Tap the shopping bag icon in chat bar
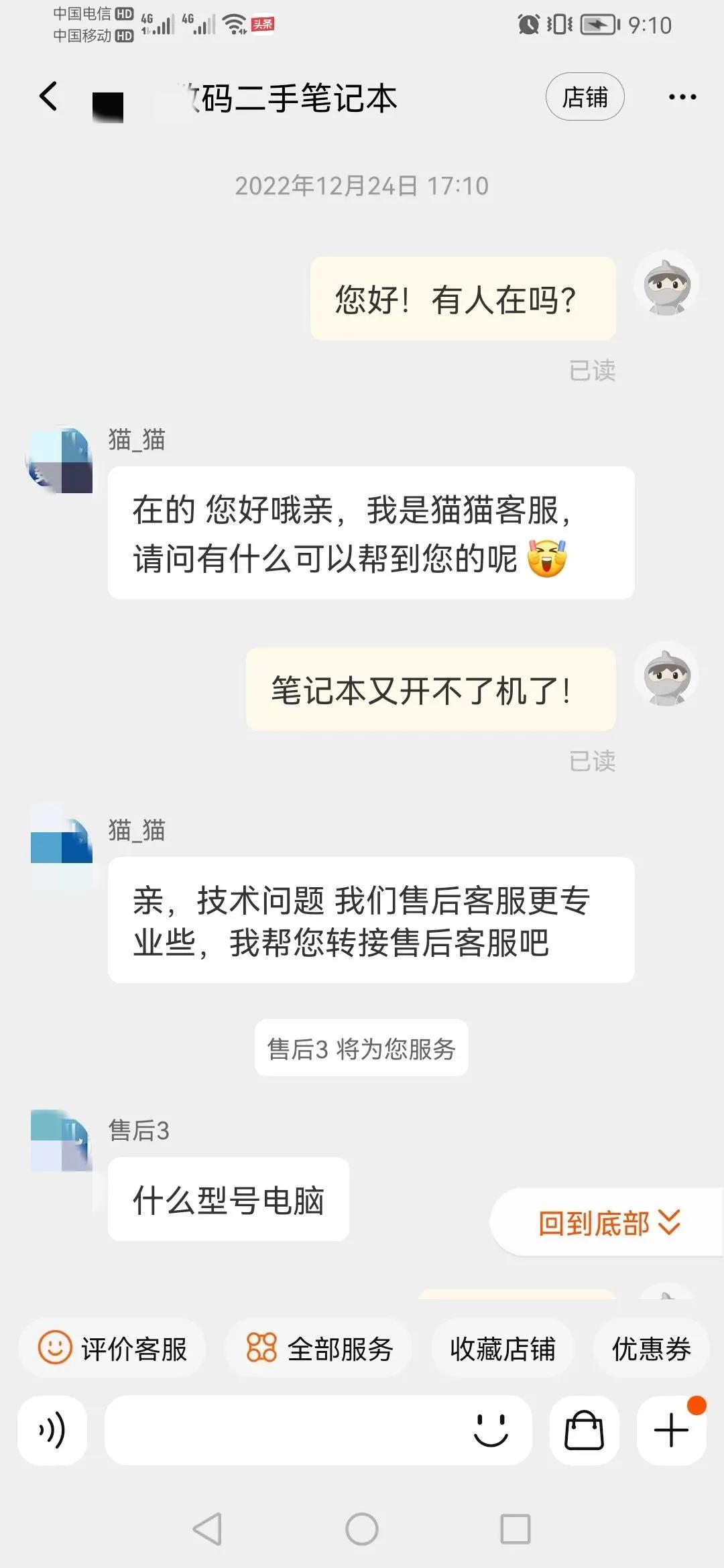 point(583,1429)
